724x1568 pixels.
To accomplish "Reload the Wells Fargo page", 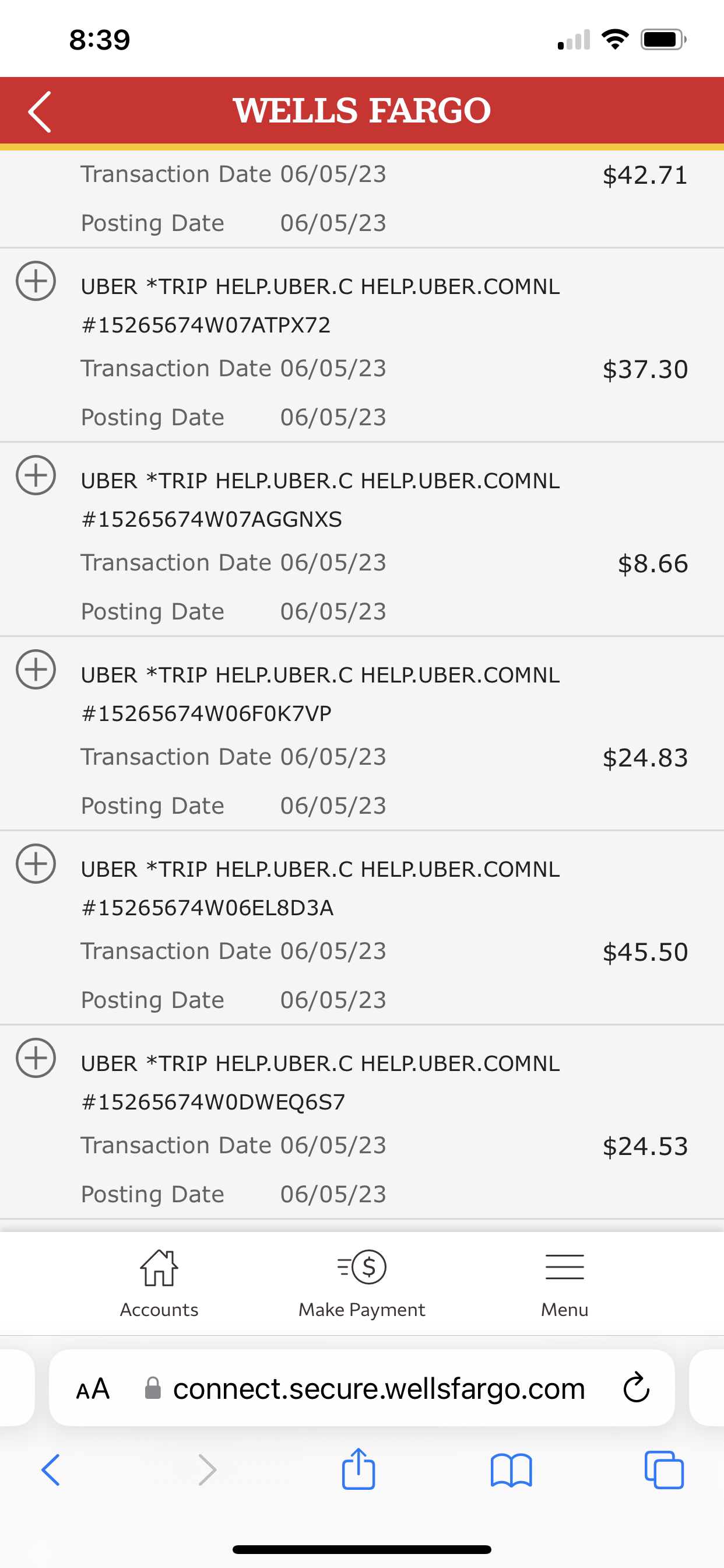I will [x=637, y=1388].
